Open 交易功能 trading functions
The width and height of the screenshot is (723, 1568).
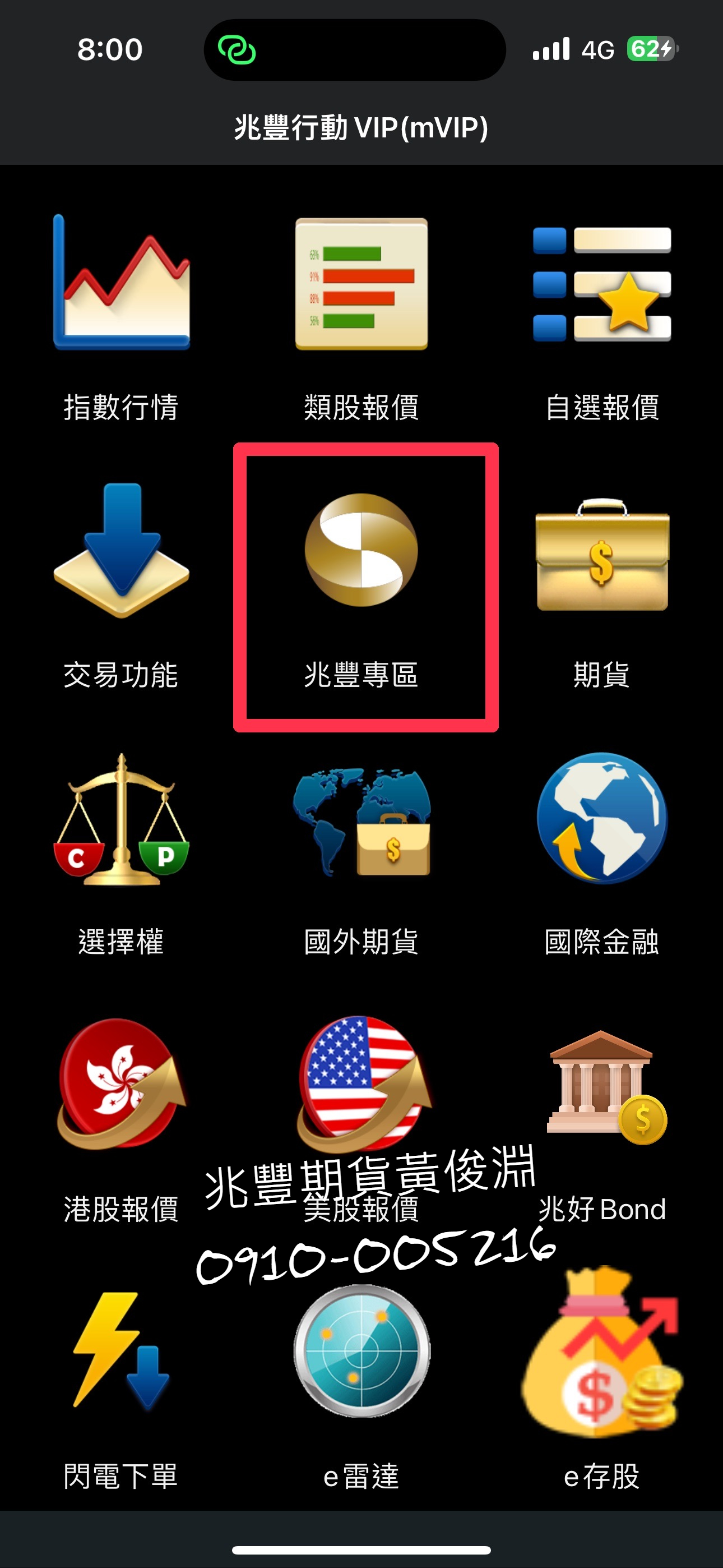coord(121,551)
